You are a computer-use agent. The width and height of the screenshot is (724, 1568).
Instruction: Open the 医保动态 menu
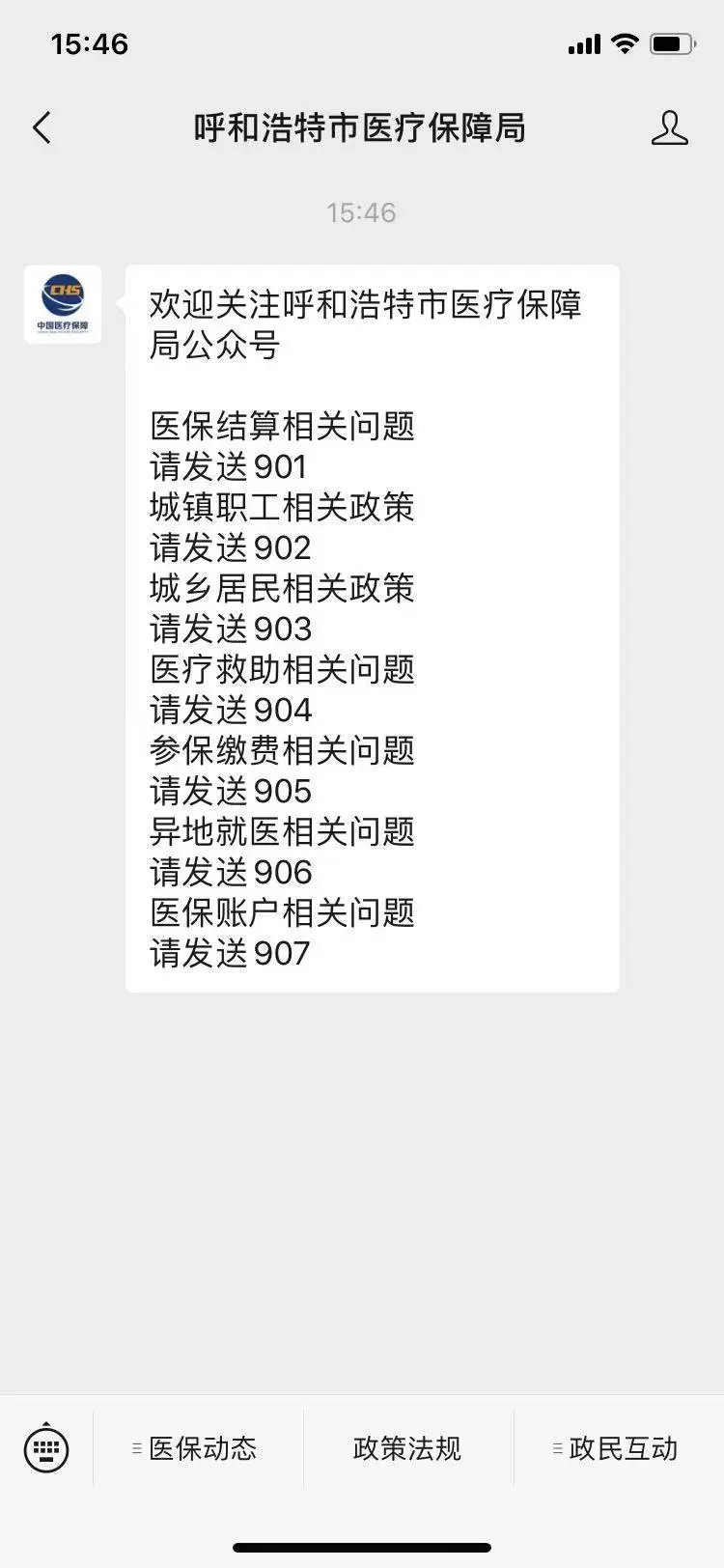[x=198, y=1448]
